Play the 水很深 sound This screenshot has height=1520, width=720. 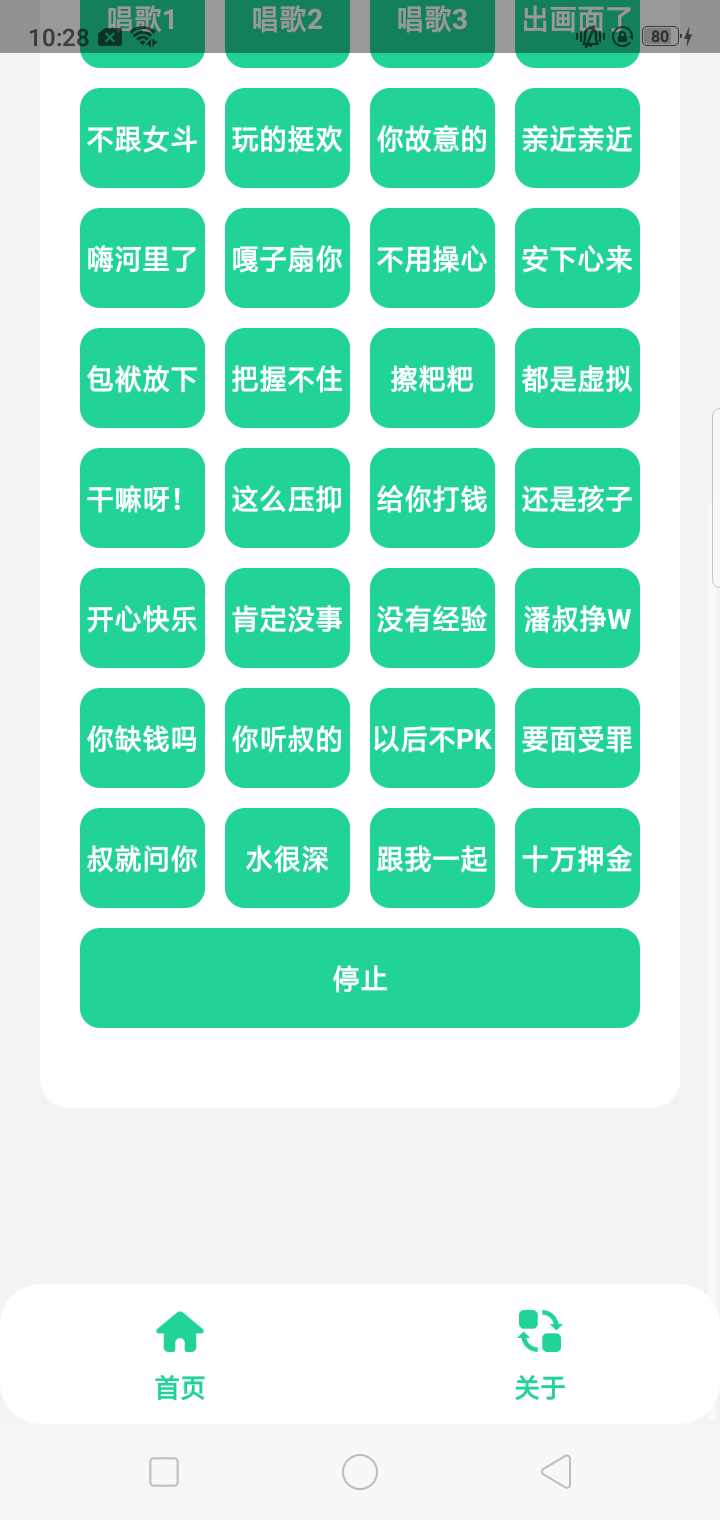click(287, 858)
